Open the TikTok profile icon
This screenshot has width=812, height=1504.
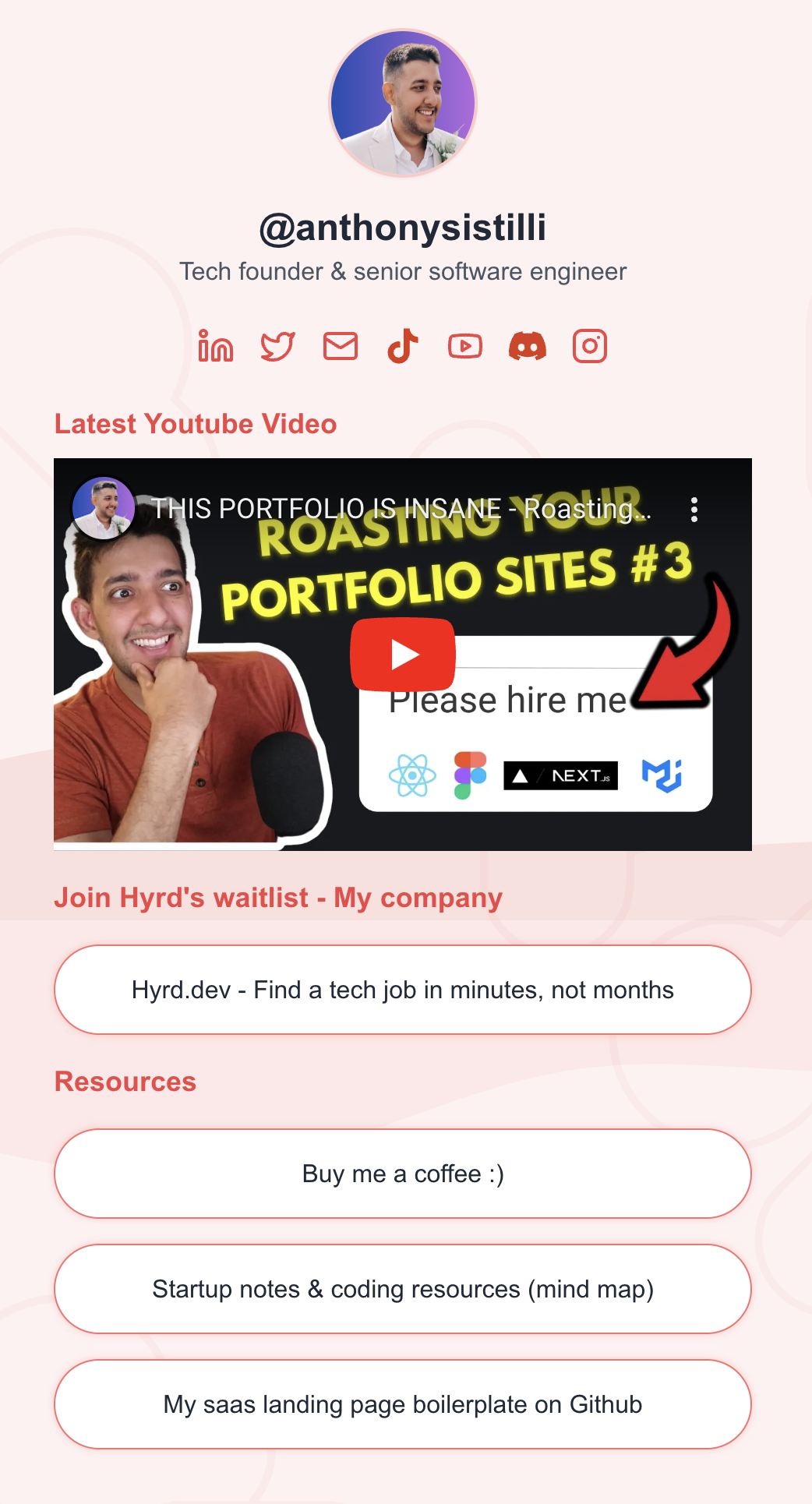pyautogui.click(x=403, y=346)
